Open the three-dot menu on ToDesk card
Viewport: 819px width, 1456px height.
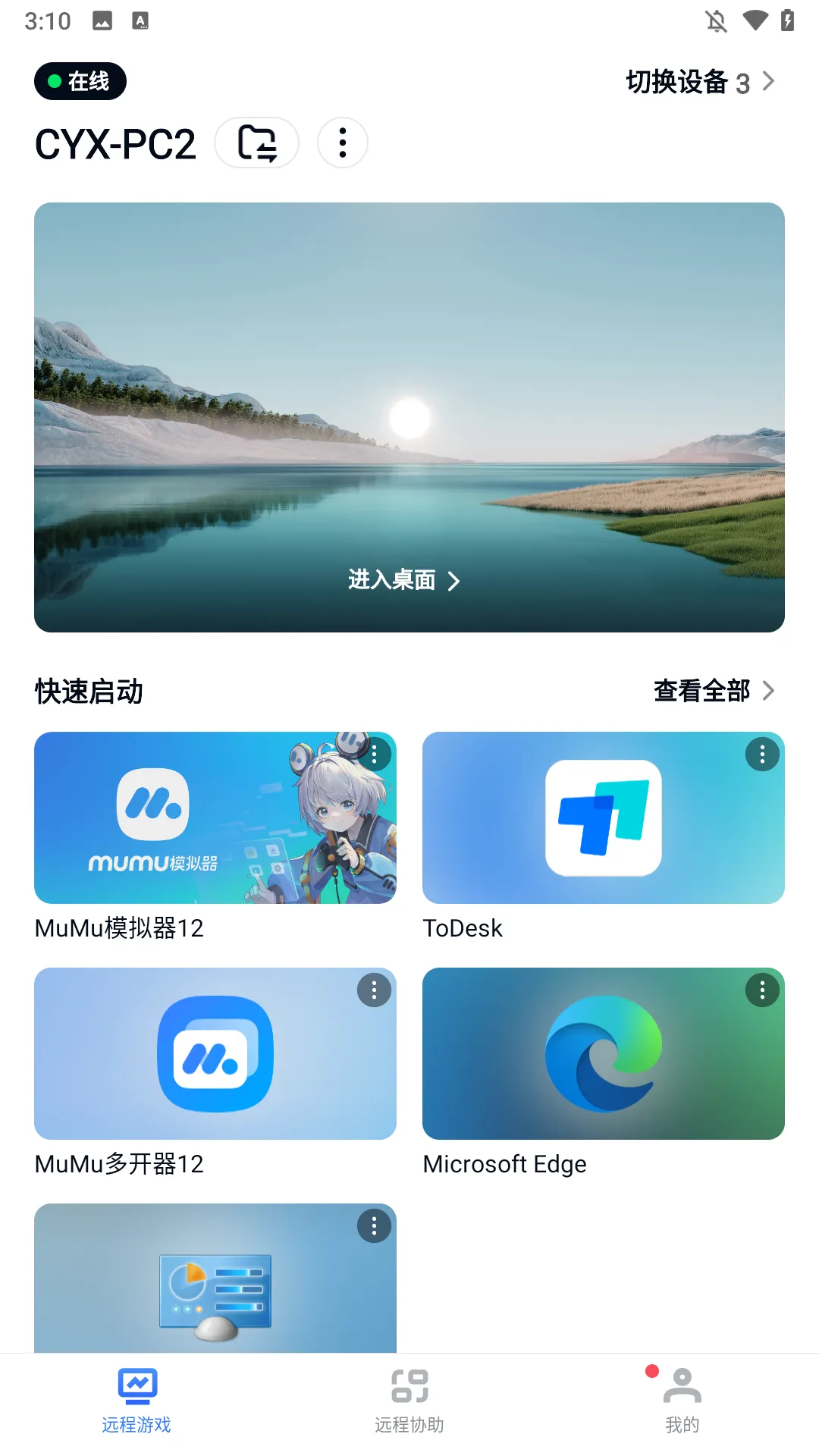pos(762,754)
